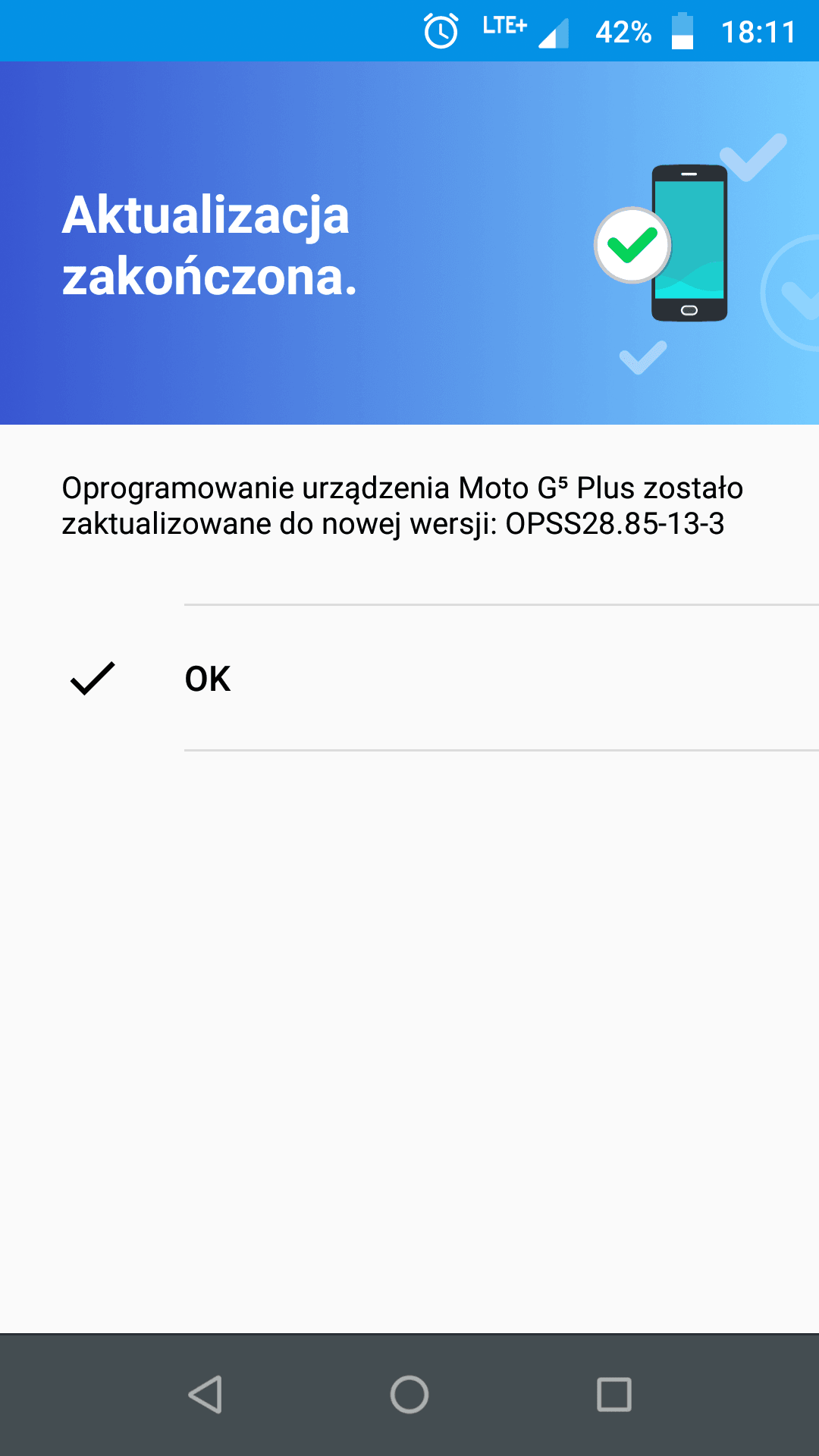
Task: Confirm the update by tapping OK
Action: coord(409,678)
